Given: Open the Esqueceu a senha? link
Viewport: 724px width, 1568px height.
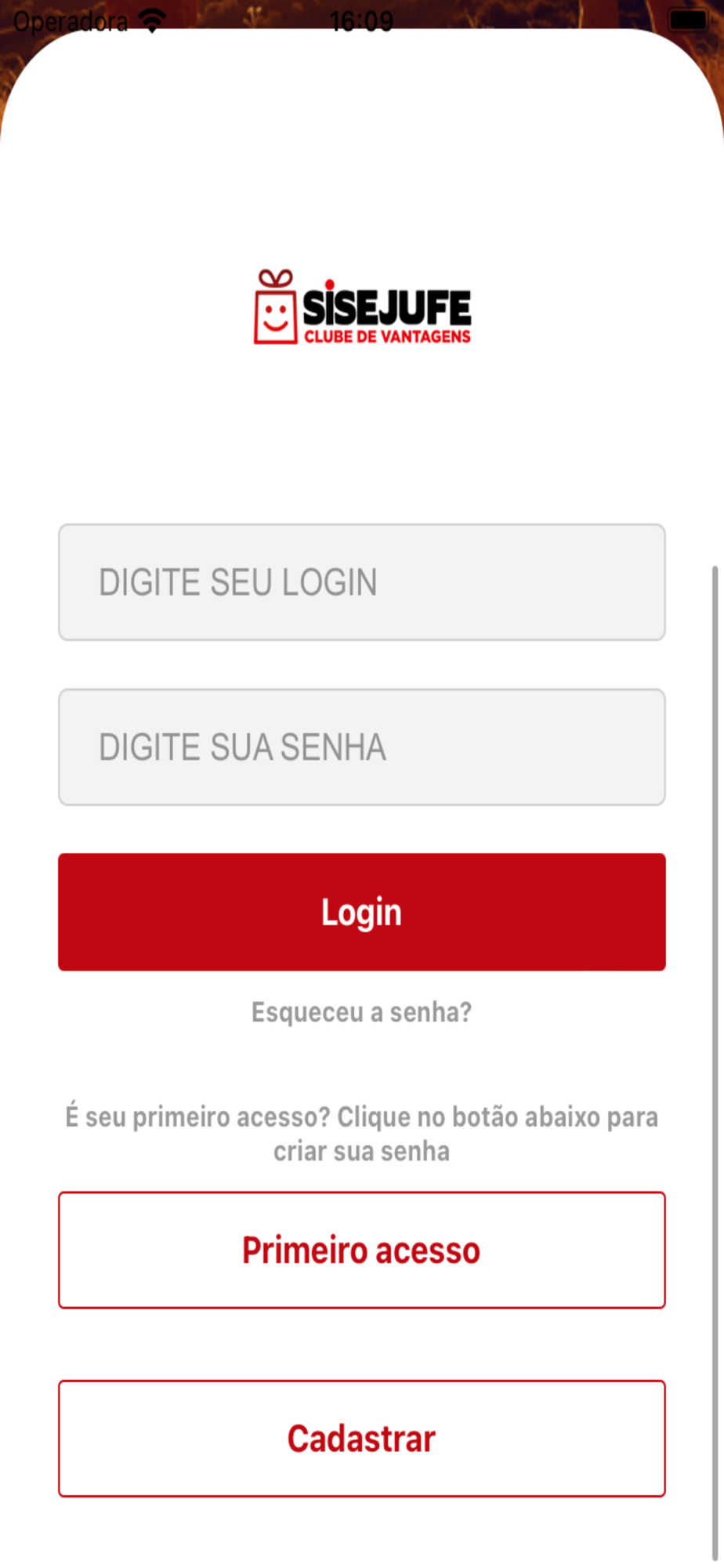Looking at the screenshot, I should pyautogui.click(x=362, y=1012).
